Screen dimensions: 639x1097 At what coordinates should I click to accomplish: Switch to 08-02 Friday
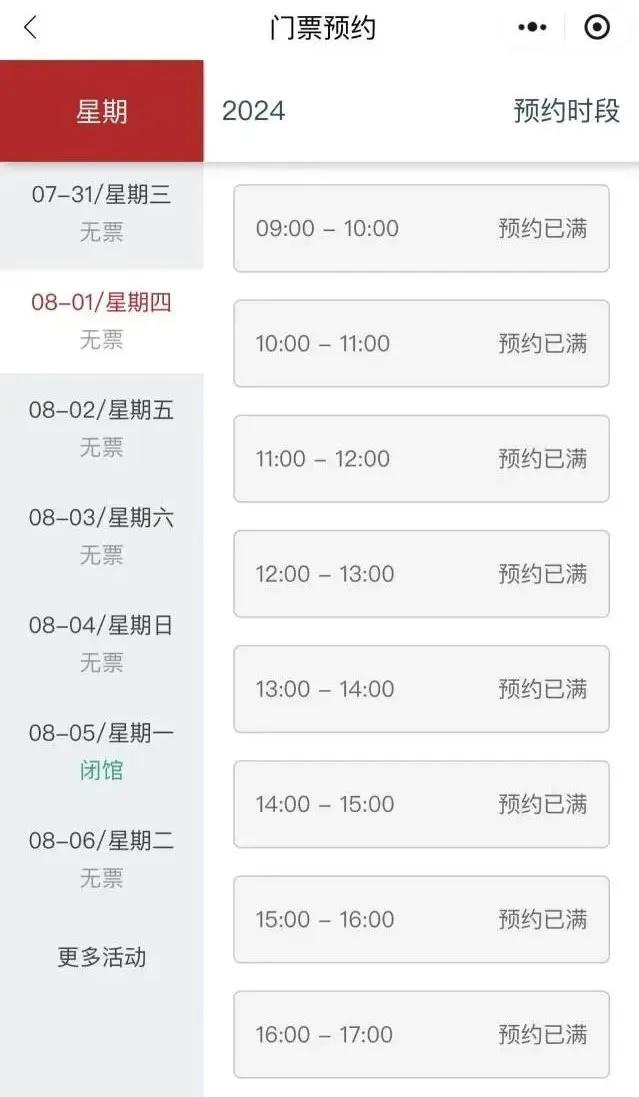click(101, 428)
